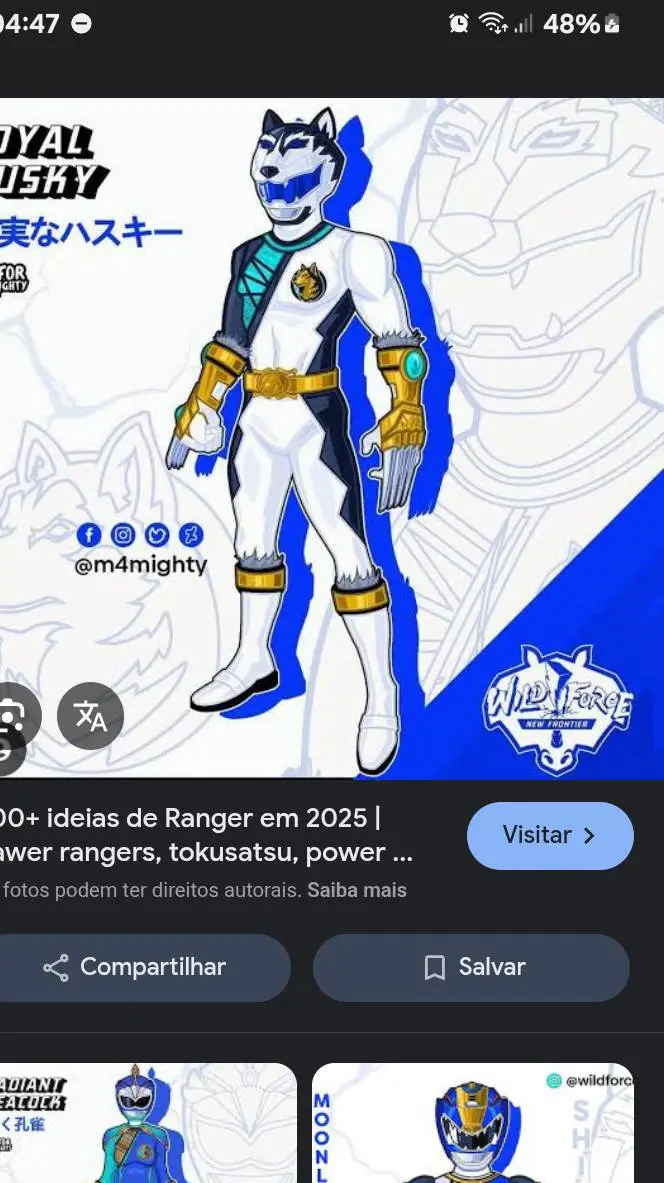Translate the image text
The height and width of the screenshot is (1183, 664).
point(90,716)
